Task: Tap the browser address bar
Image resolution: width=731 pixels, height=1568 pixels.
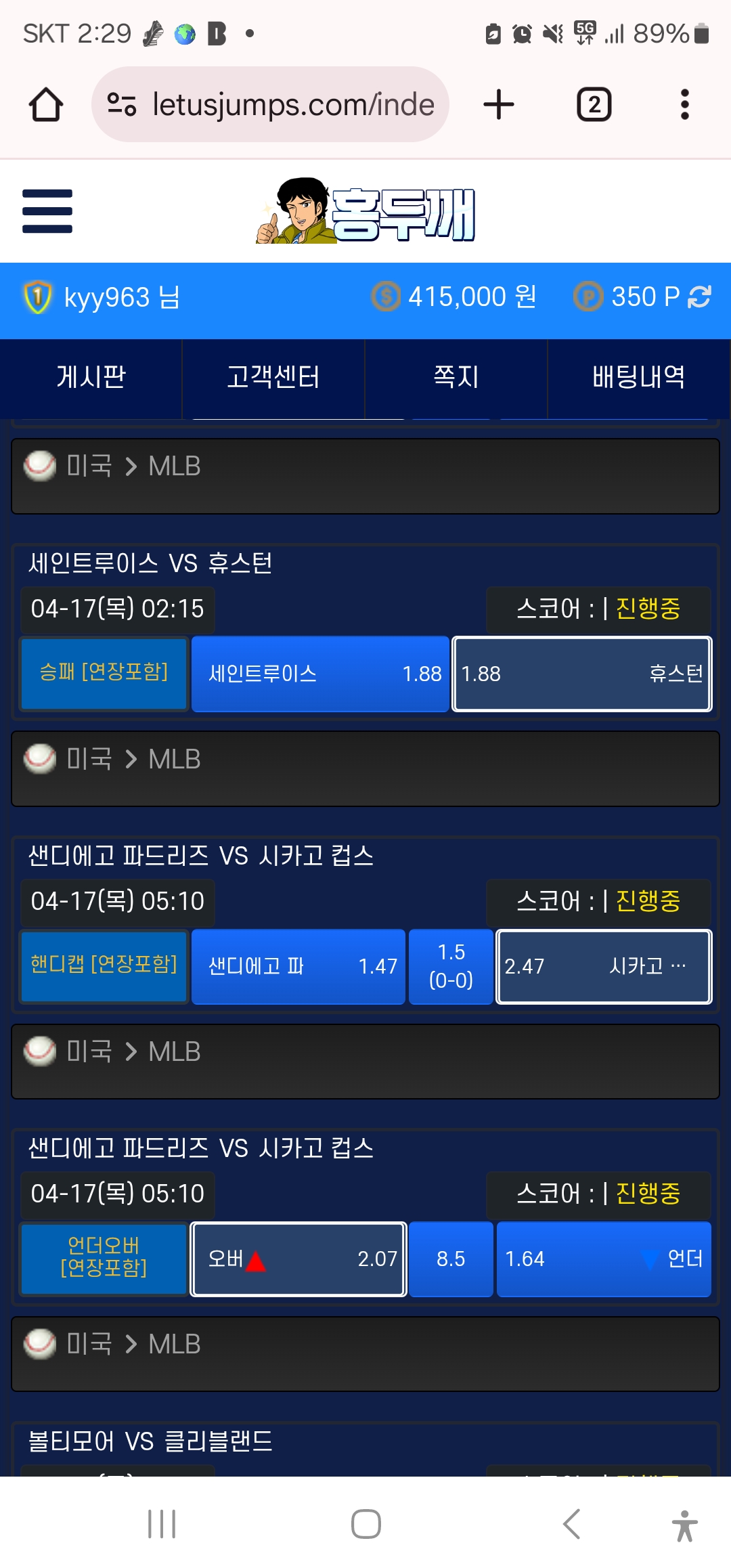Action: (x=271, y=105)
